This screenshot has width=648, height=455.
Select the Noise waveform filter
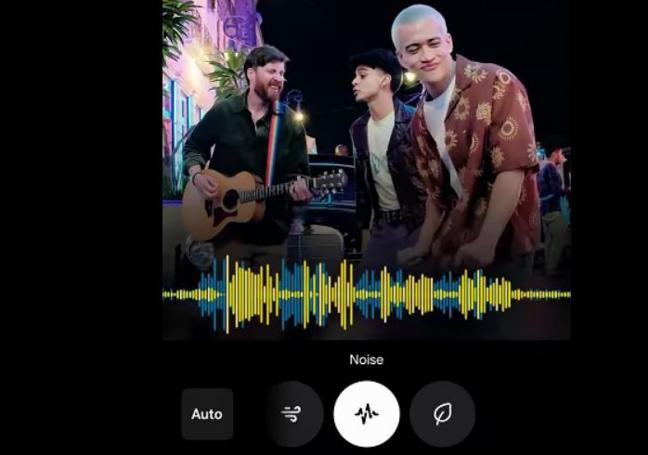click(366, 414)
